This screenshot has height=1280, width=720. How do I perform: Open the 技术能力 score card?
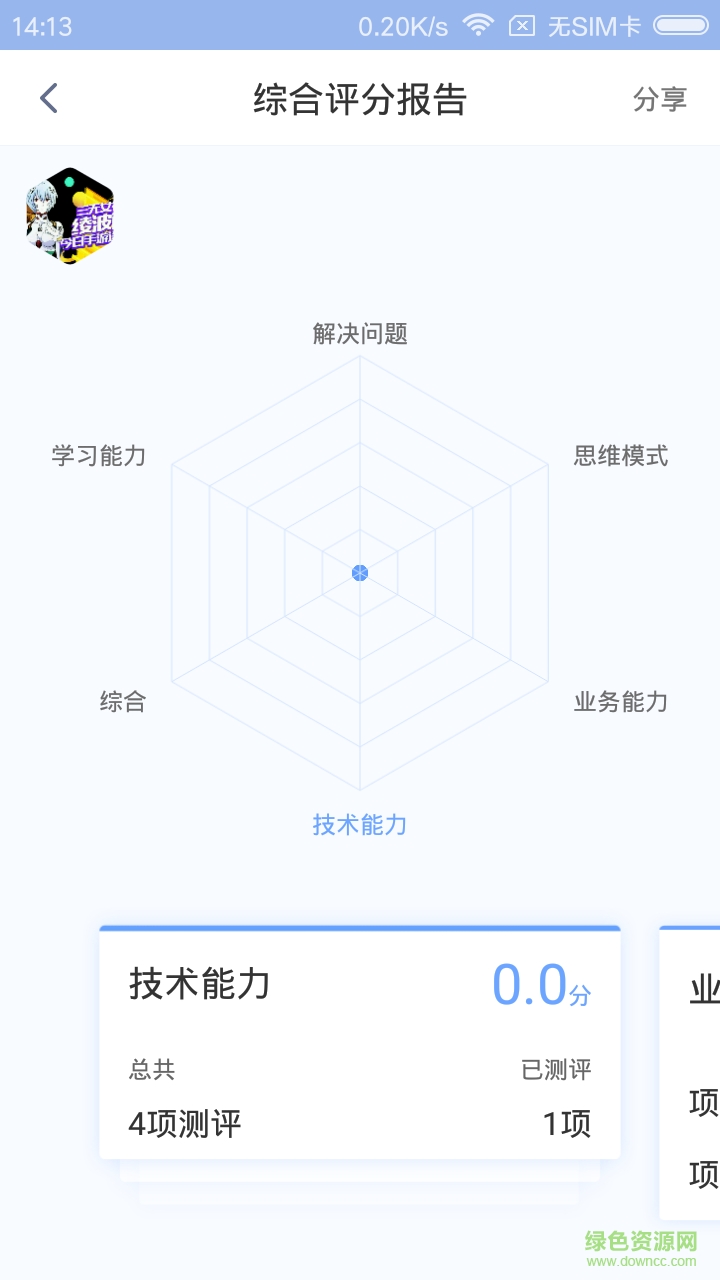(x=360, y=1042)
